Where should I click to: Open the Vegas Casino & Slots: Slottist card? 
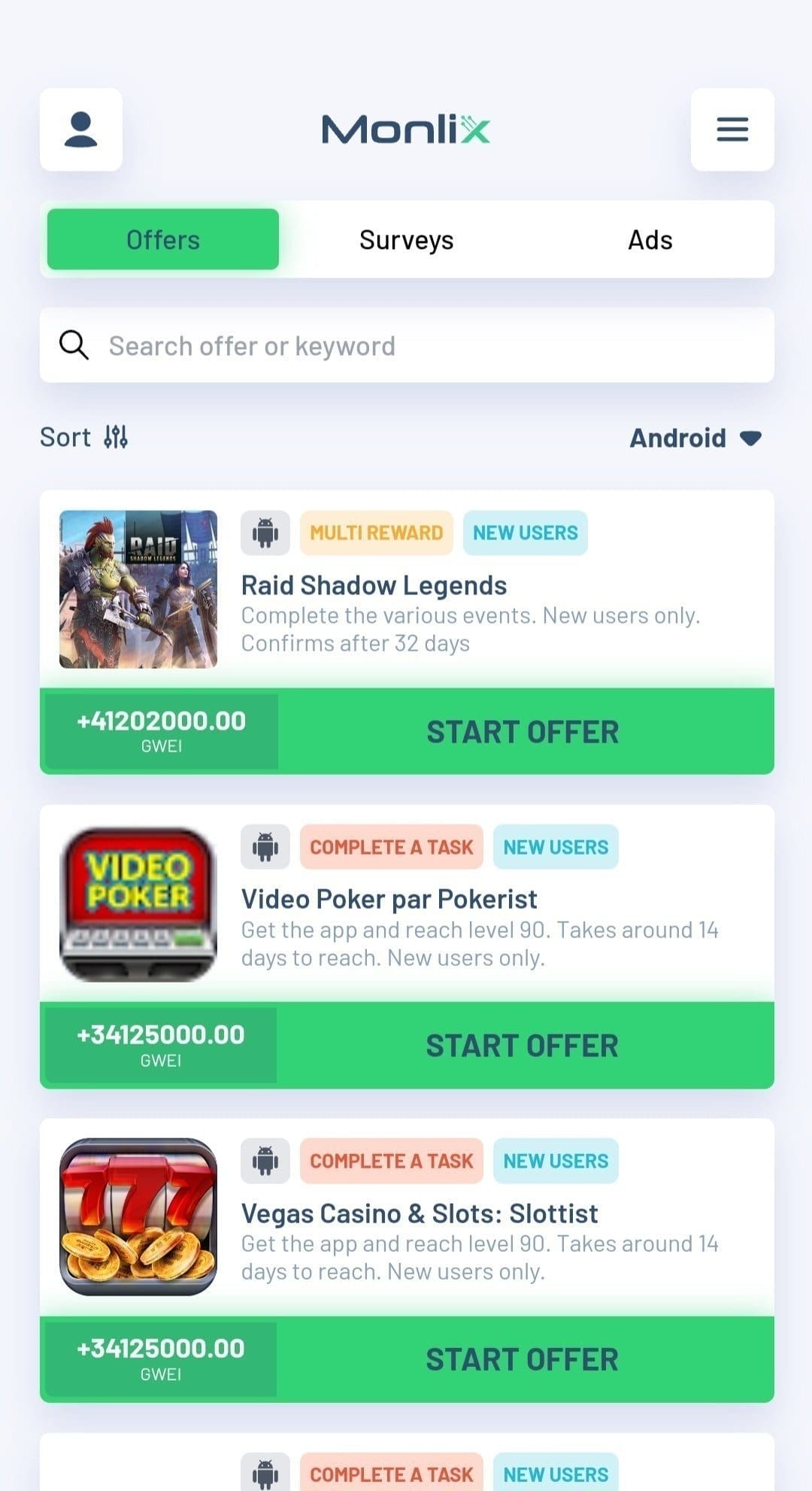click(407, 1217)
